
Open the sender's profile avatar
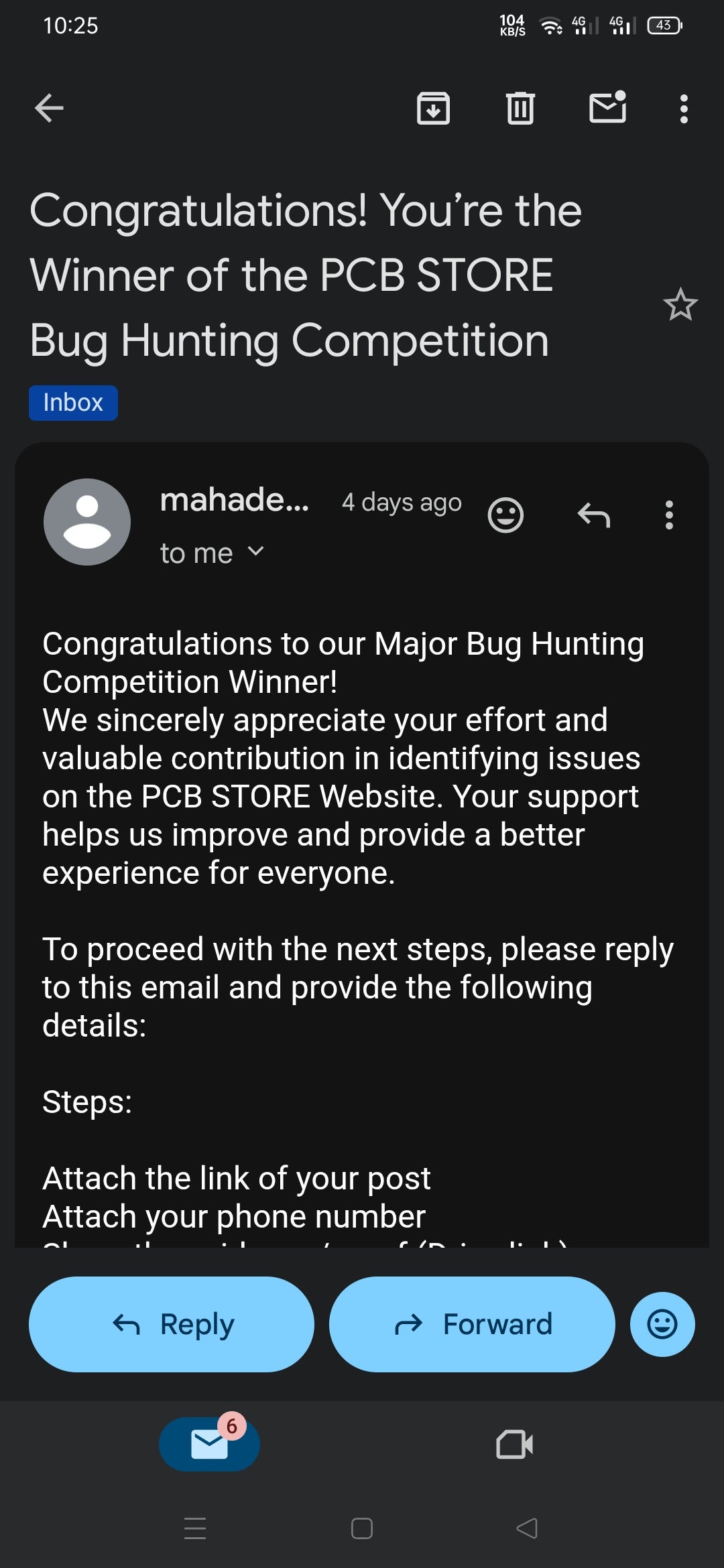point(87,522)
